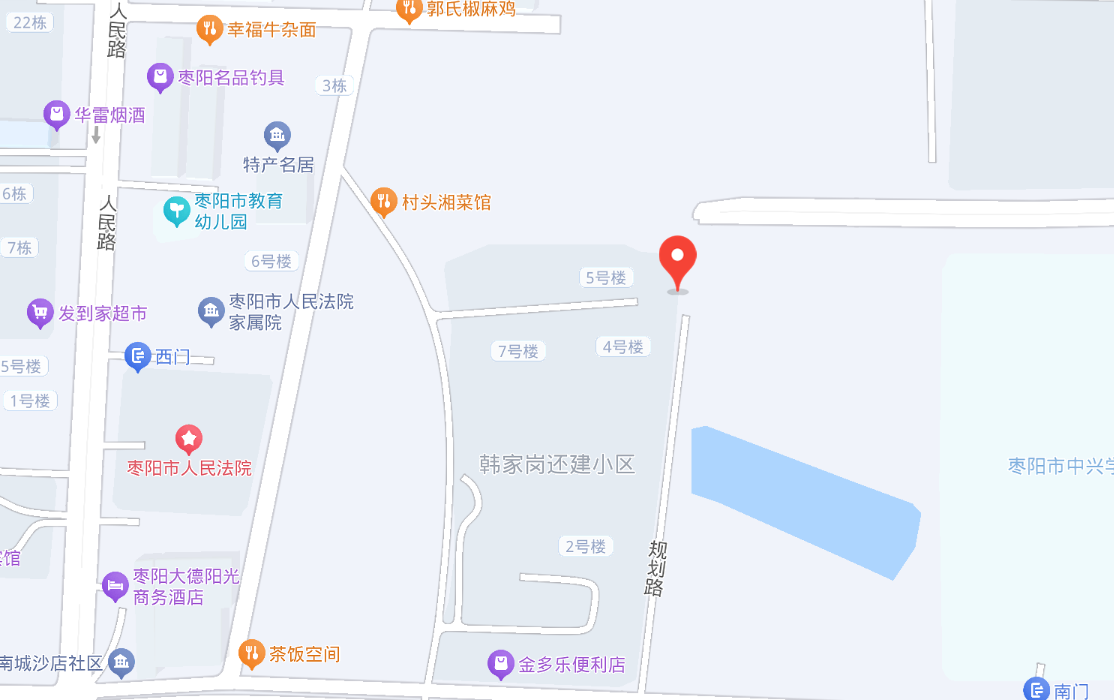Select the 南城沙店社区 community marker
The image size is (1114, 700).
pyautogui.click(x=122, y=662)
